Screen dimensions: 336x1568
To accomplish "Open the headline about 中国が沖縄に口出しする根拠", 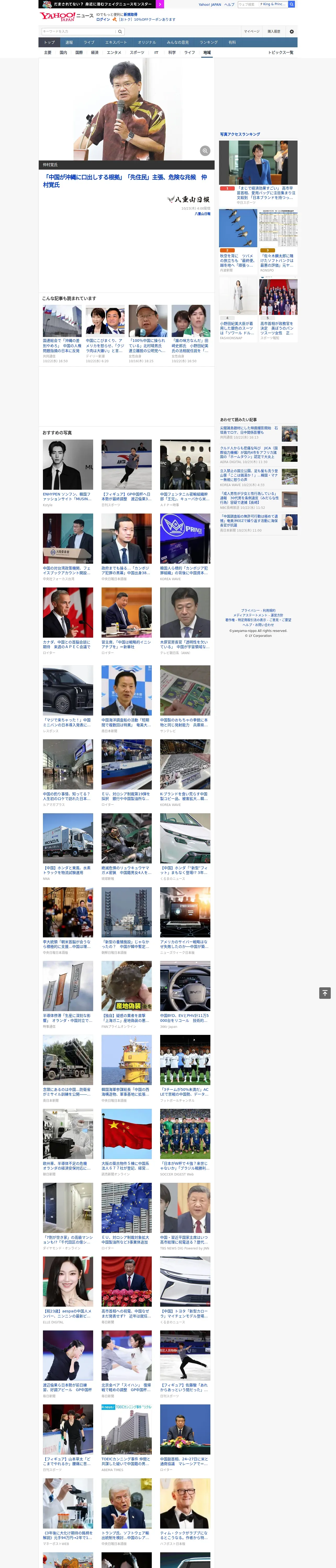I will pyautogui.click(x=125, y=181).
